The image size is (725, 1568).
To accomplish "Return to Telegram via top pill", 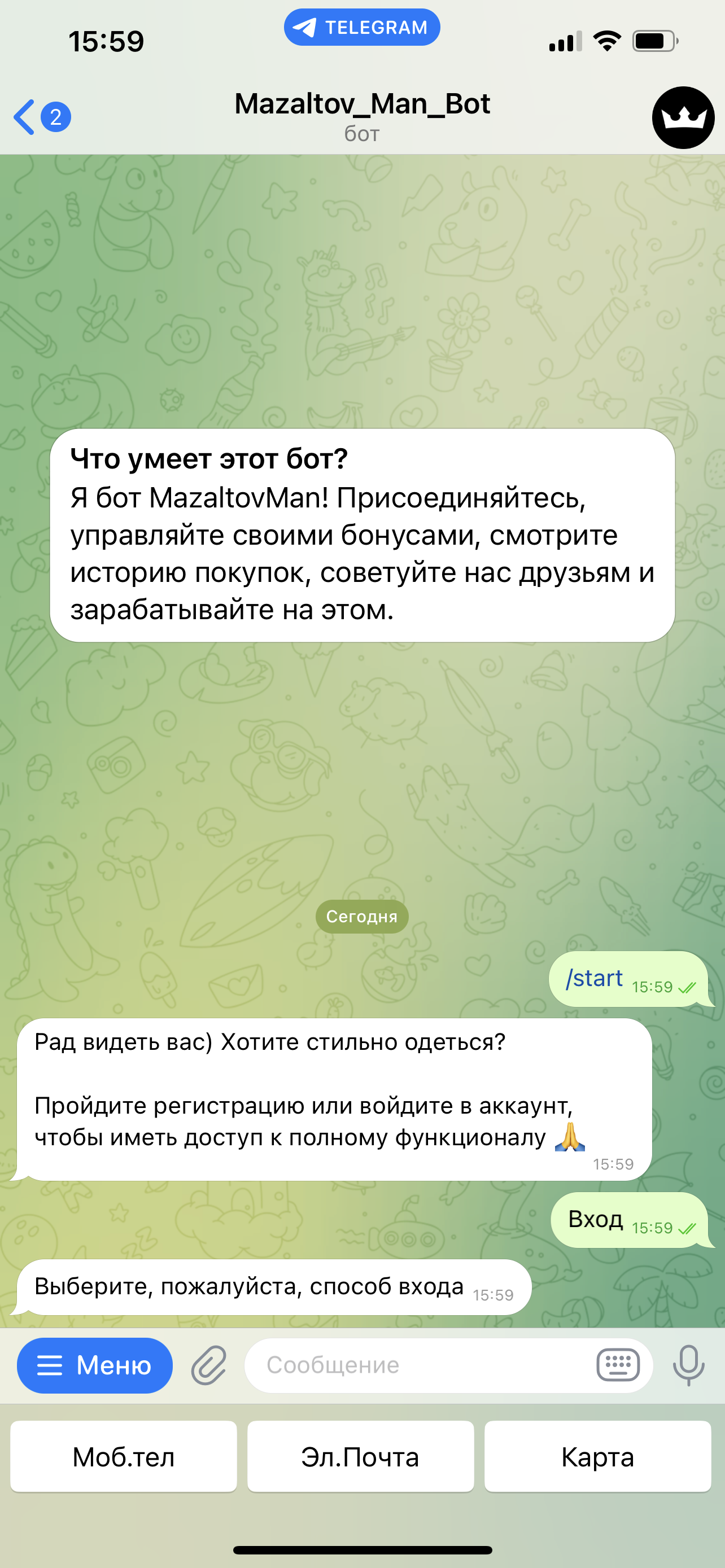I will (362, 28).
